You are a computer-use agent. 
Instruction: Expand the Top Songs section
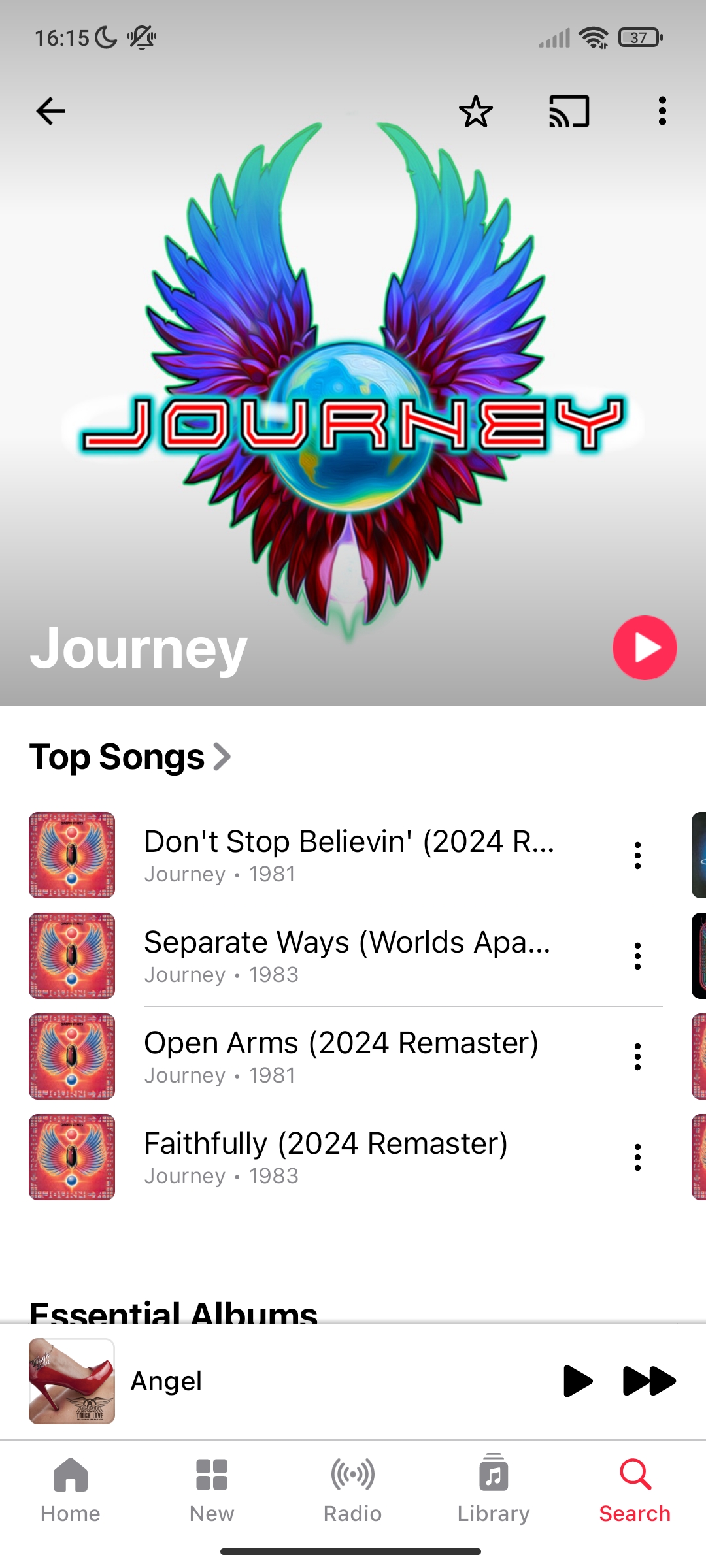click(131, 757)
